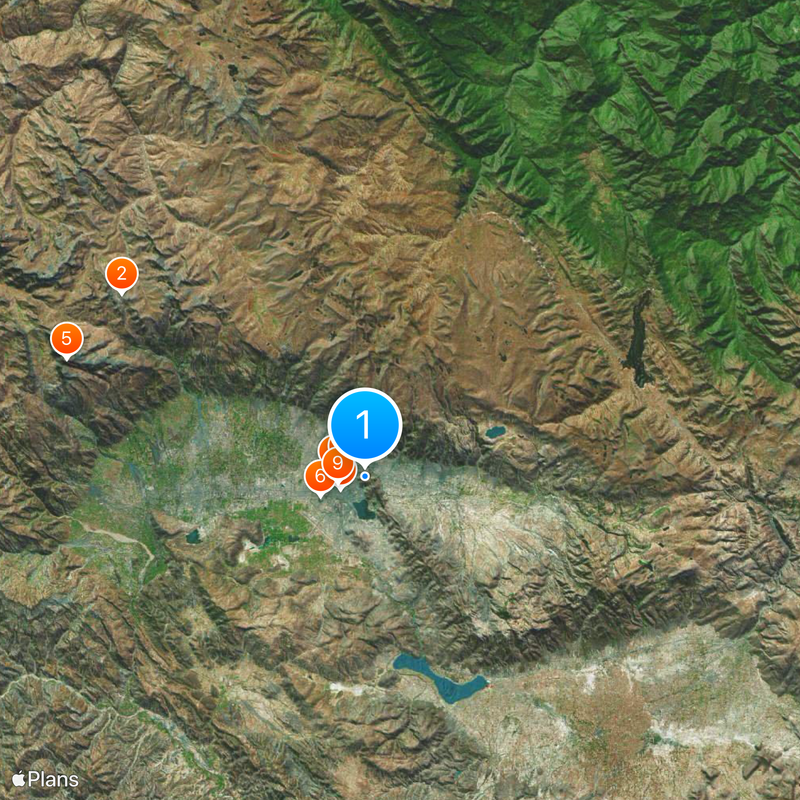The image size is (800, 800).
Task: Open the orange map pin numbered 5
Action: (66, 338)
